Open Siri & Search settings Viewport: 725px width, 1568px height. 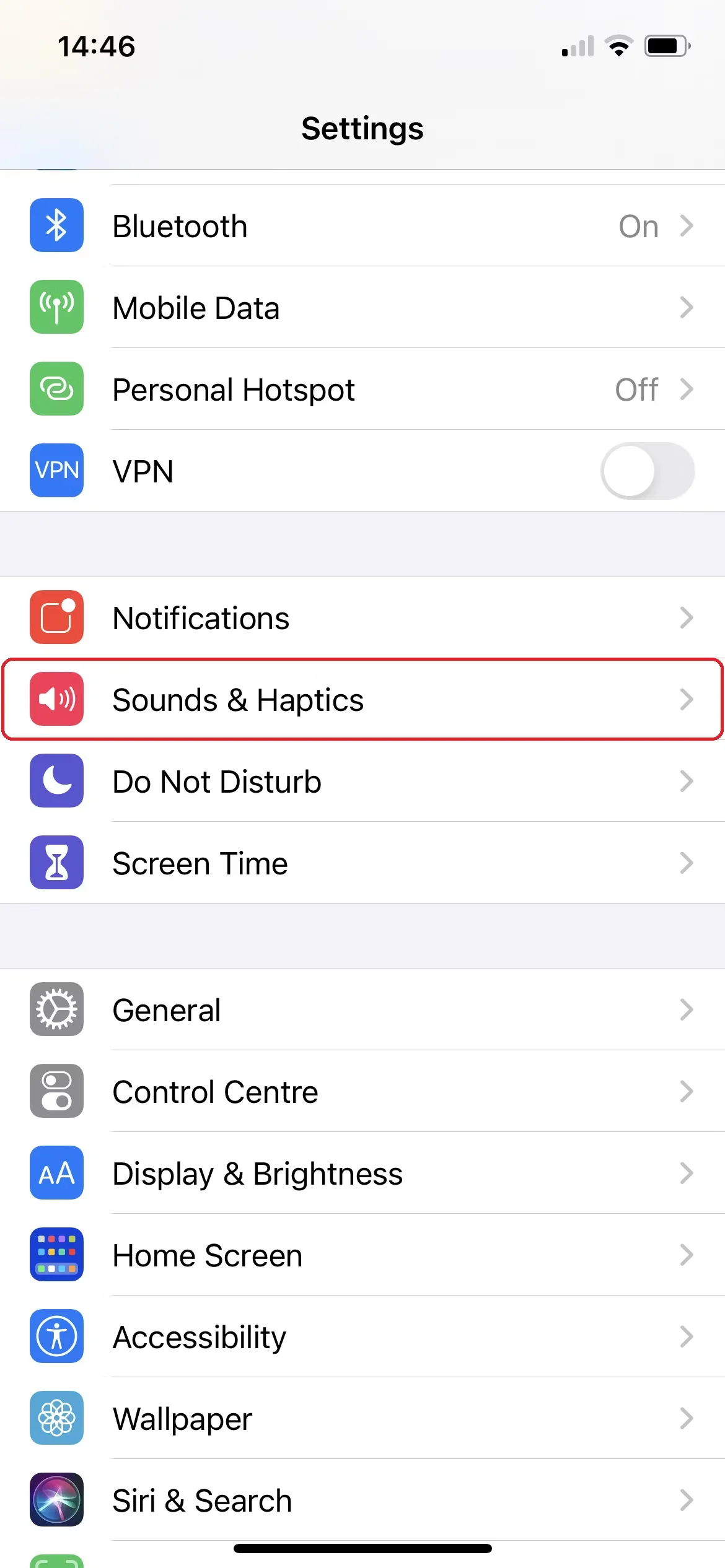coord(362,1500)
